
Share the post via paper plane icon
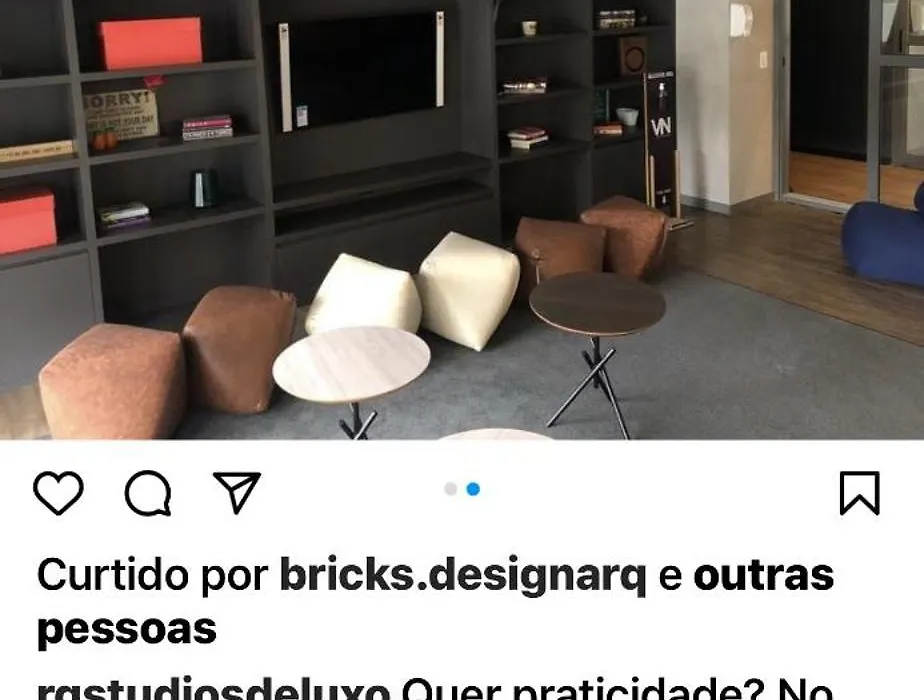tap(237, 492)
